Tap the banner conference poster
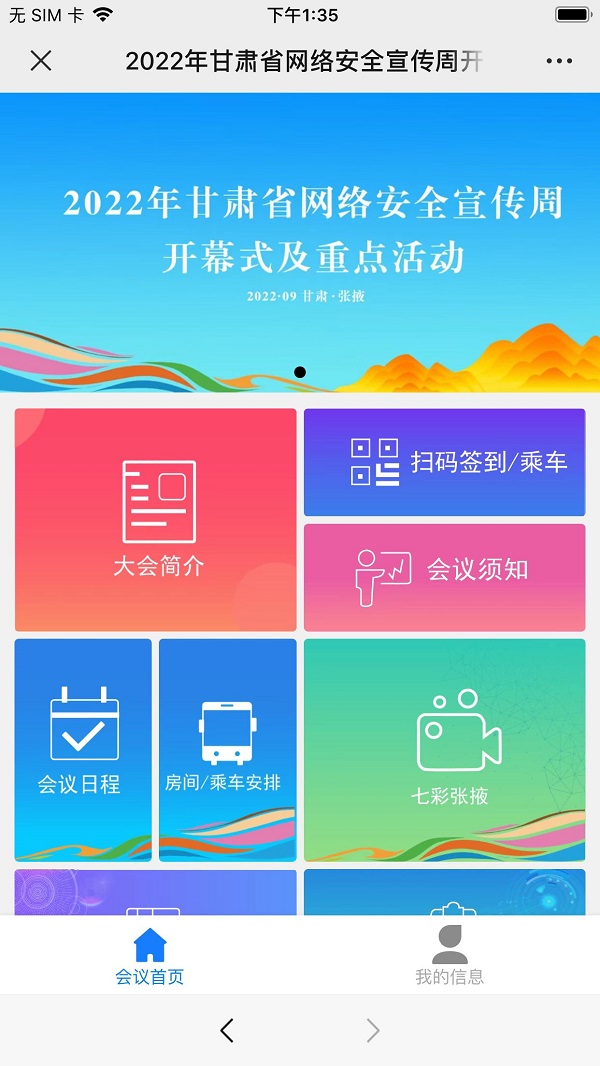 click(x=300, y=240)
